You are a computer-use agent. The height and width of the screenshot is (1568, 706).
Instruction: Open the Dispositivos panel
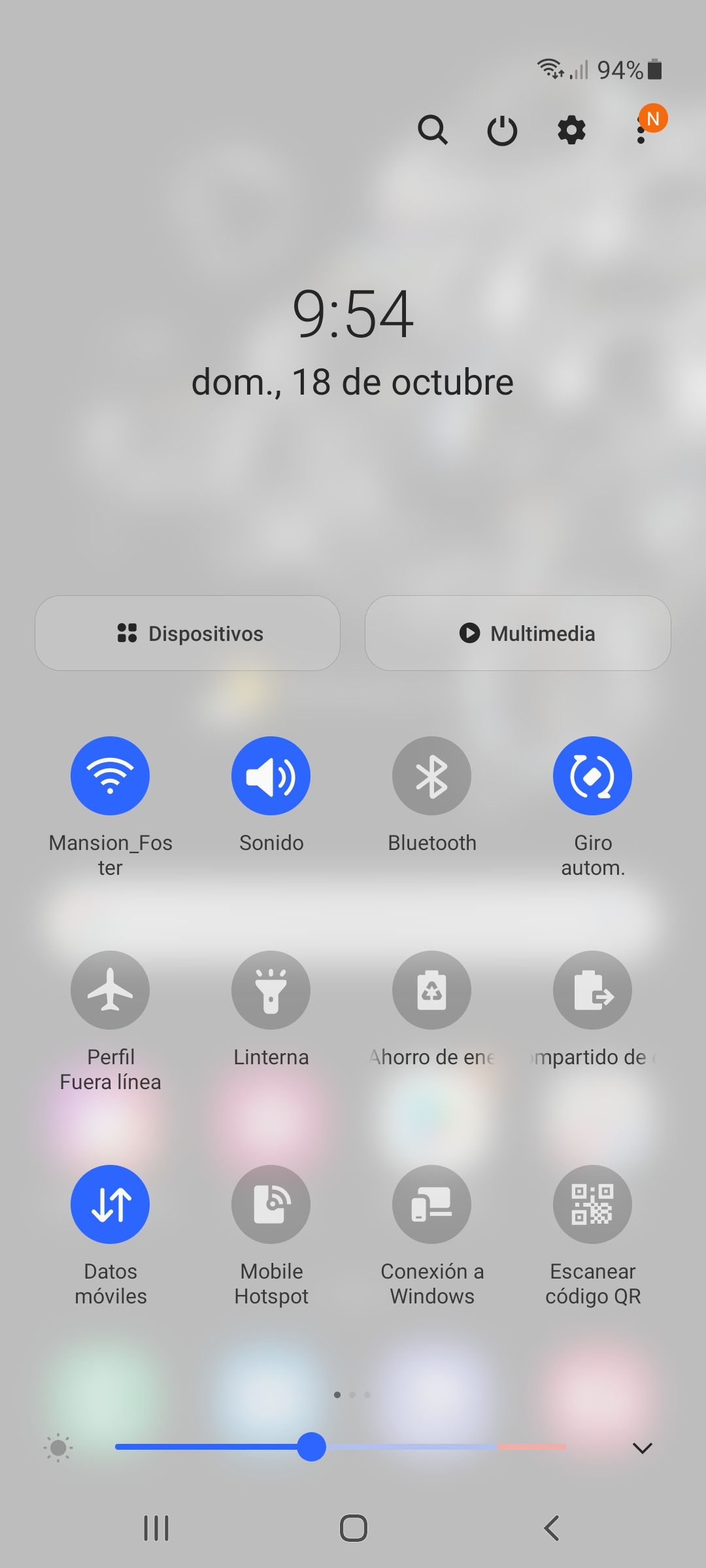(x=188, y=633)
